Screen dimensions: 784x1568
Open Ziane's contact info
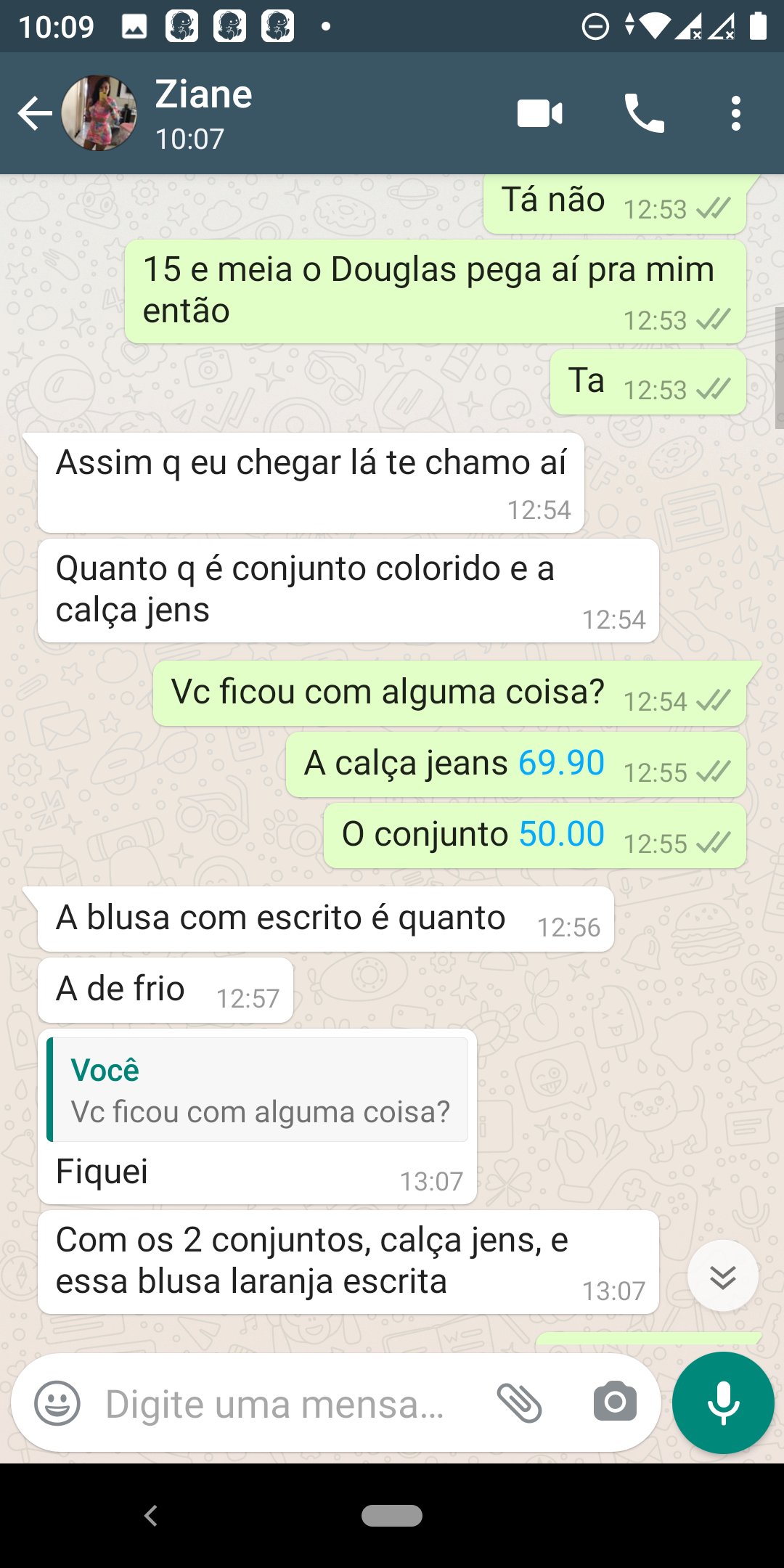pos(203,114)
